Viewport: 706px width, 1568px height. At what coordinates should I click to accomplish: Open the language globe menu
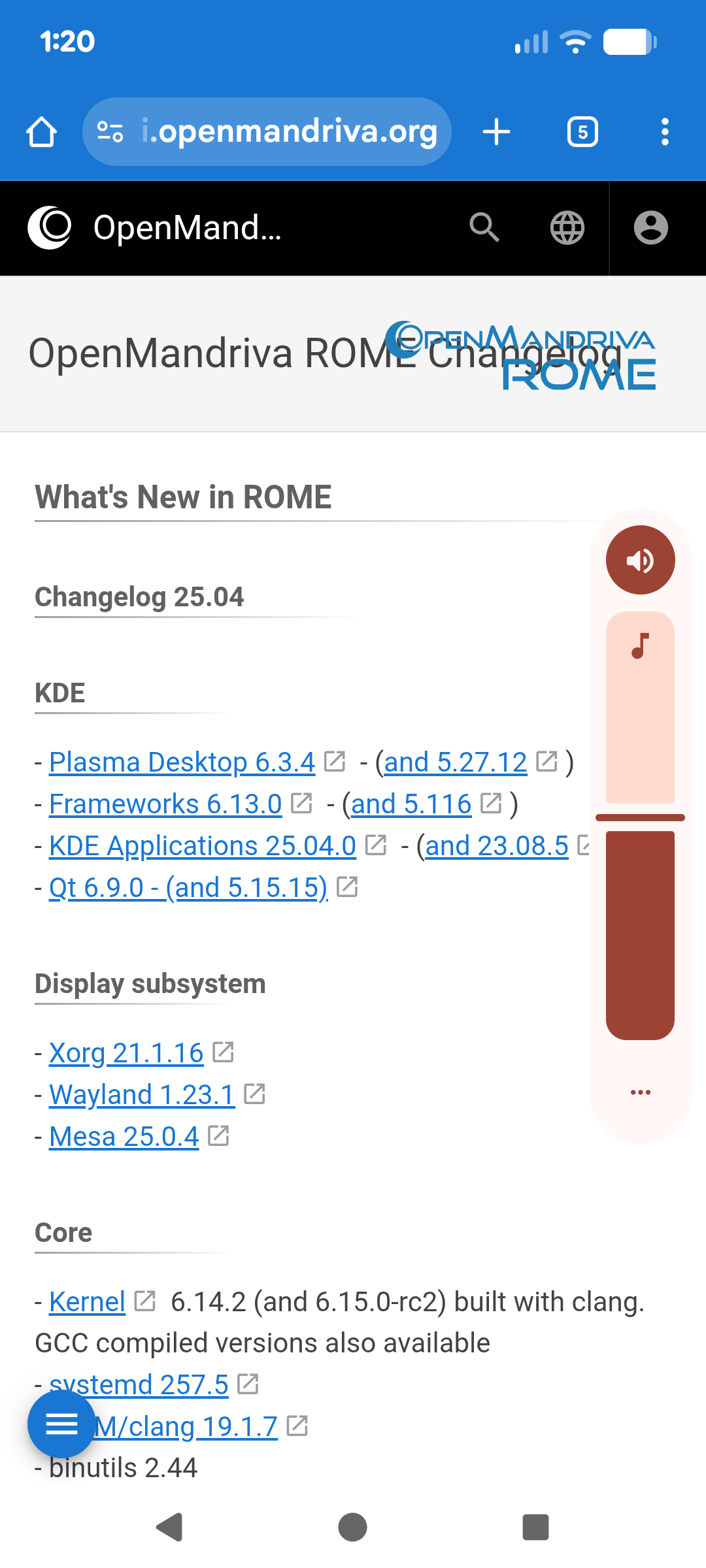click(x=567, y=228)
